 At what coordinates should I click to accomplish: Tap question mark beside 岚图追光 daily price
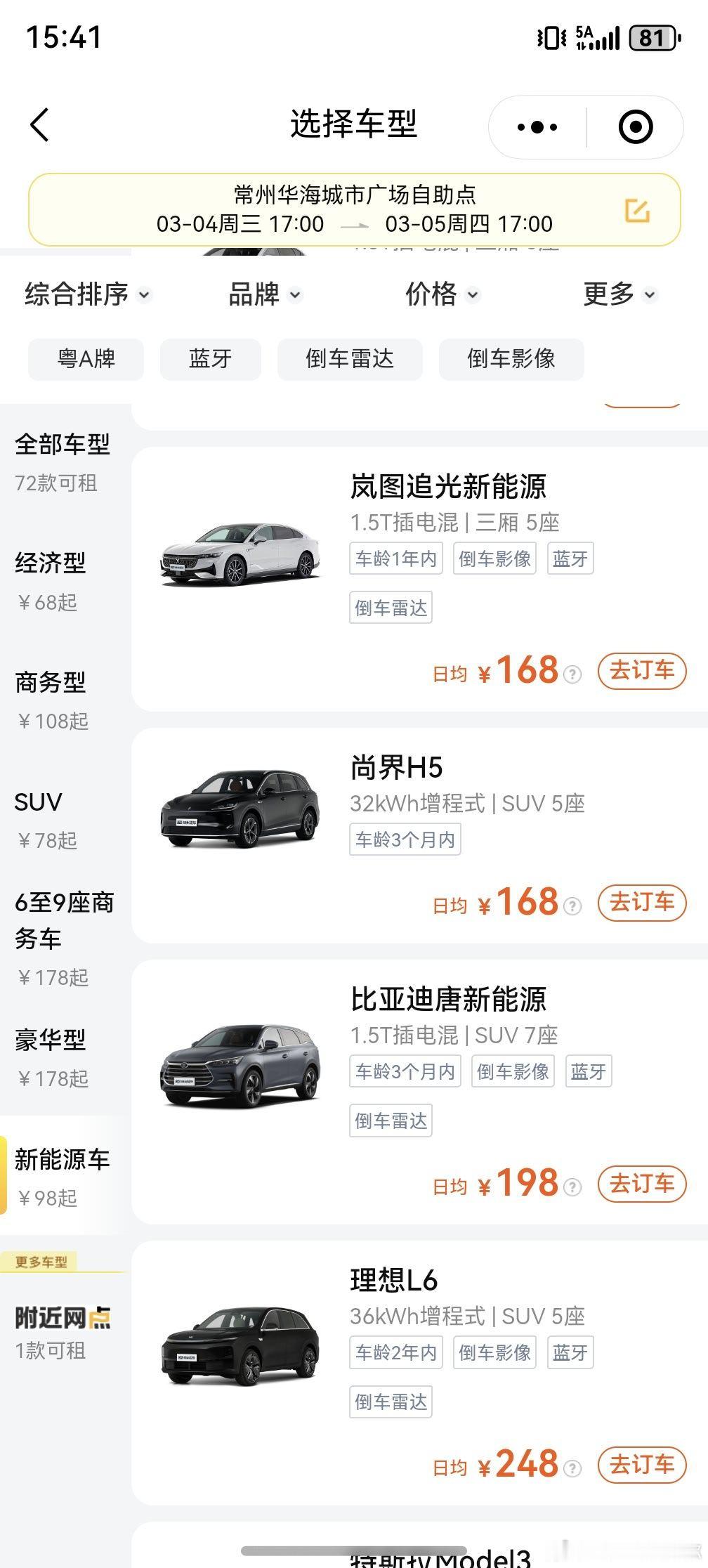point(572,675)
